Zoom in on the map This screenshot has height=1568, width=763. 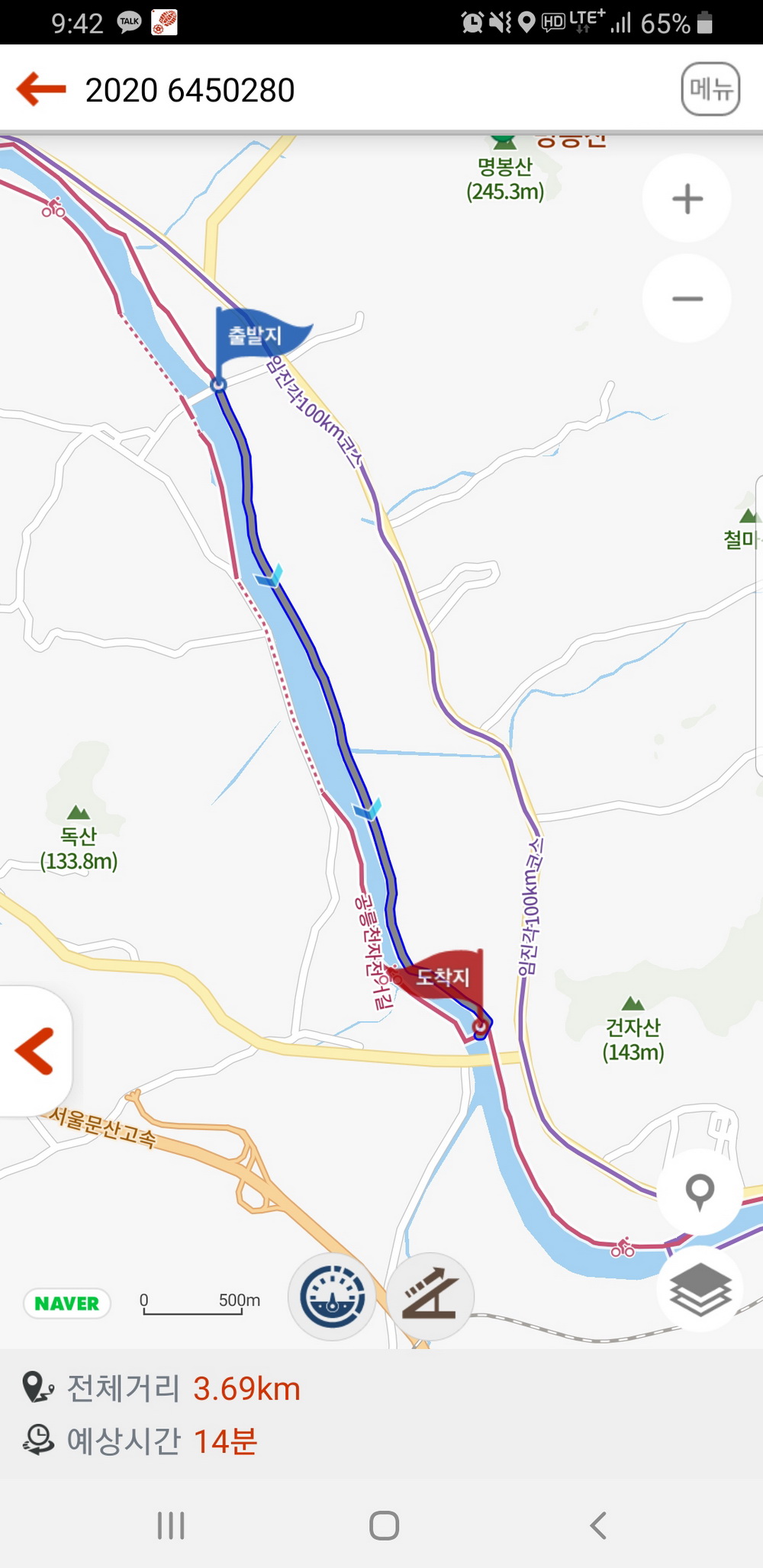(687, 199)
